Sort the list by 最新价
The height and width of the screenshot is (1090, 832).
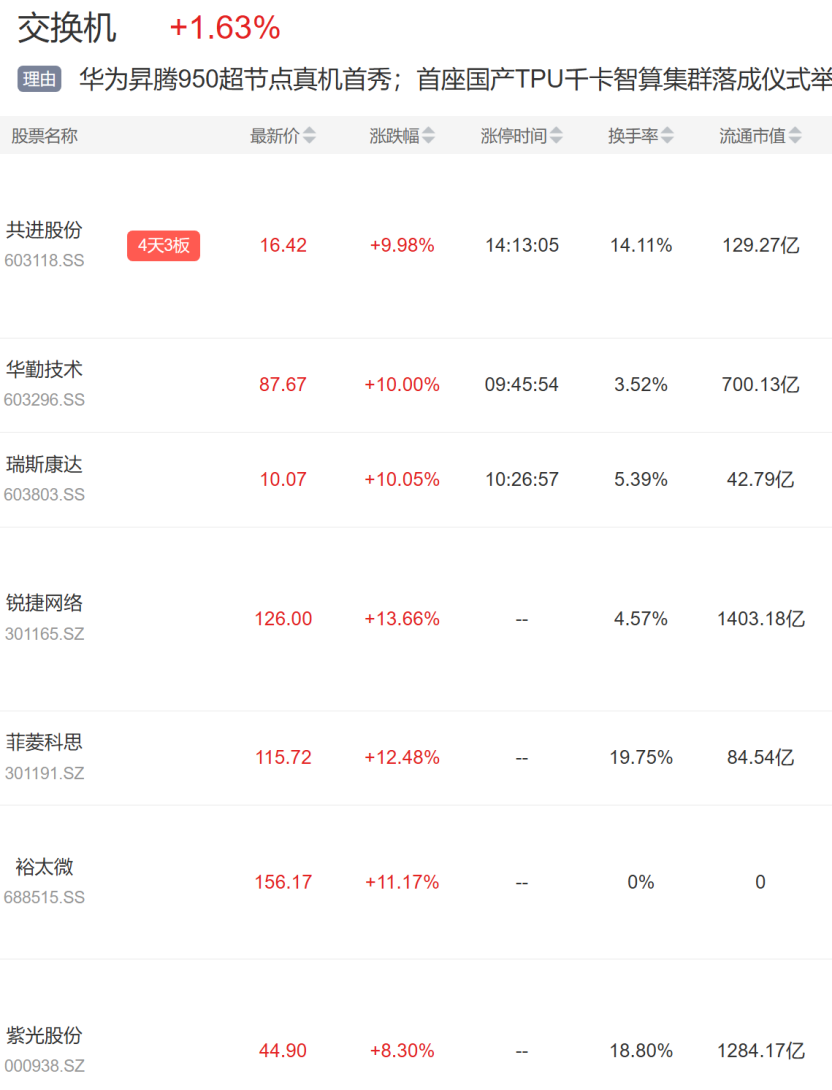coord(282,136)
